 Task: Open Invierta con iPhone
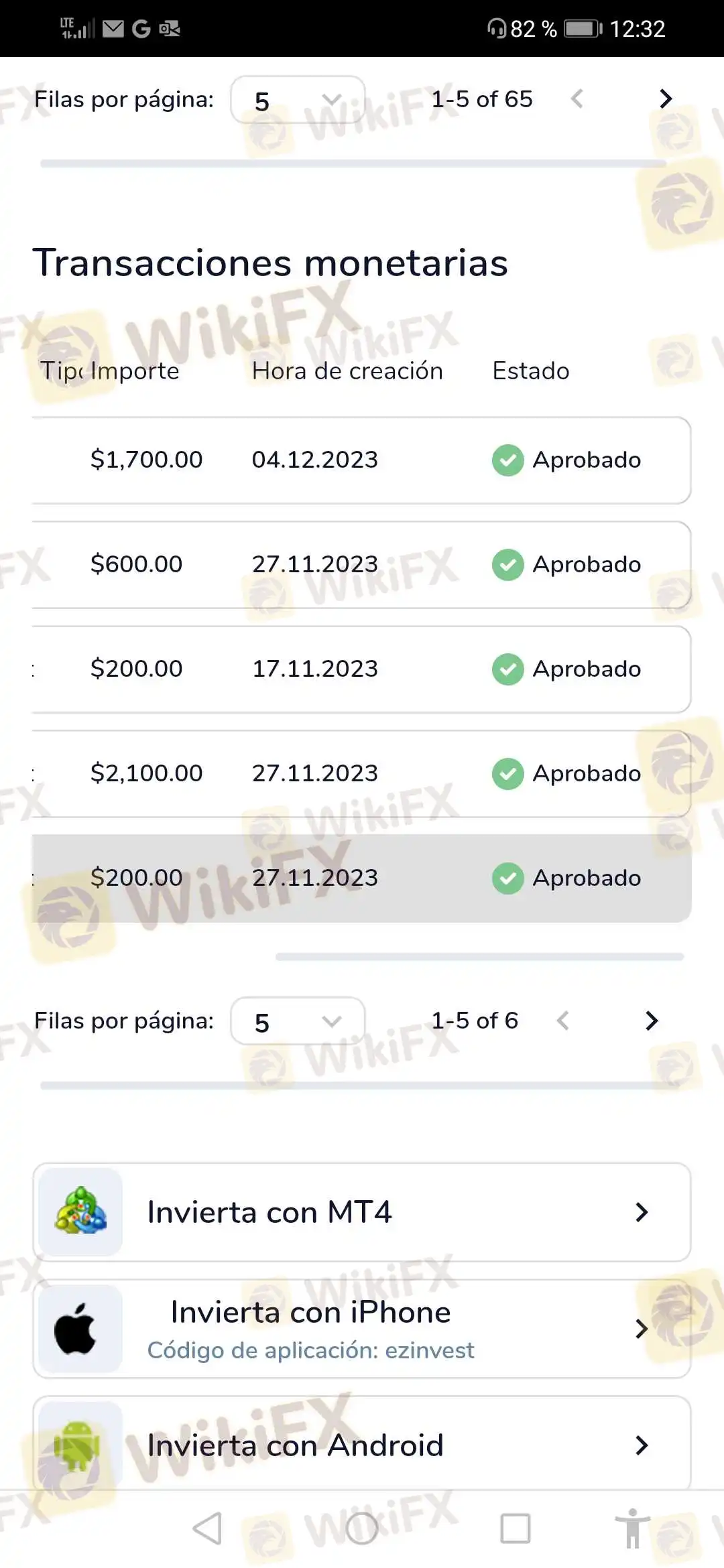tap(362, 1329)
